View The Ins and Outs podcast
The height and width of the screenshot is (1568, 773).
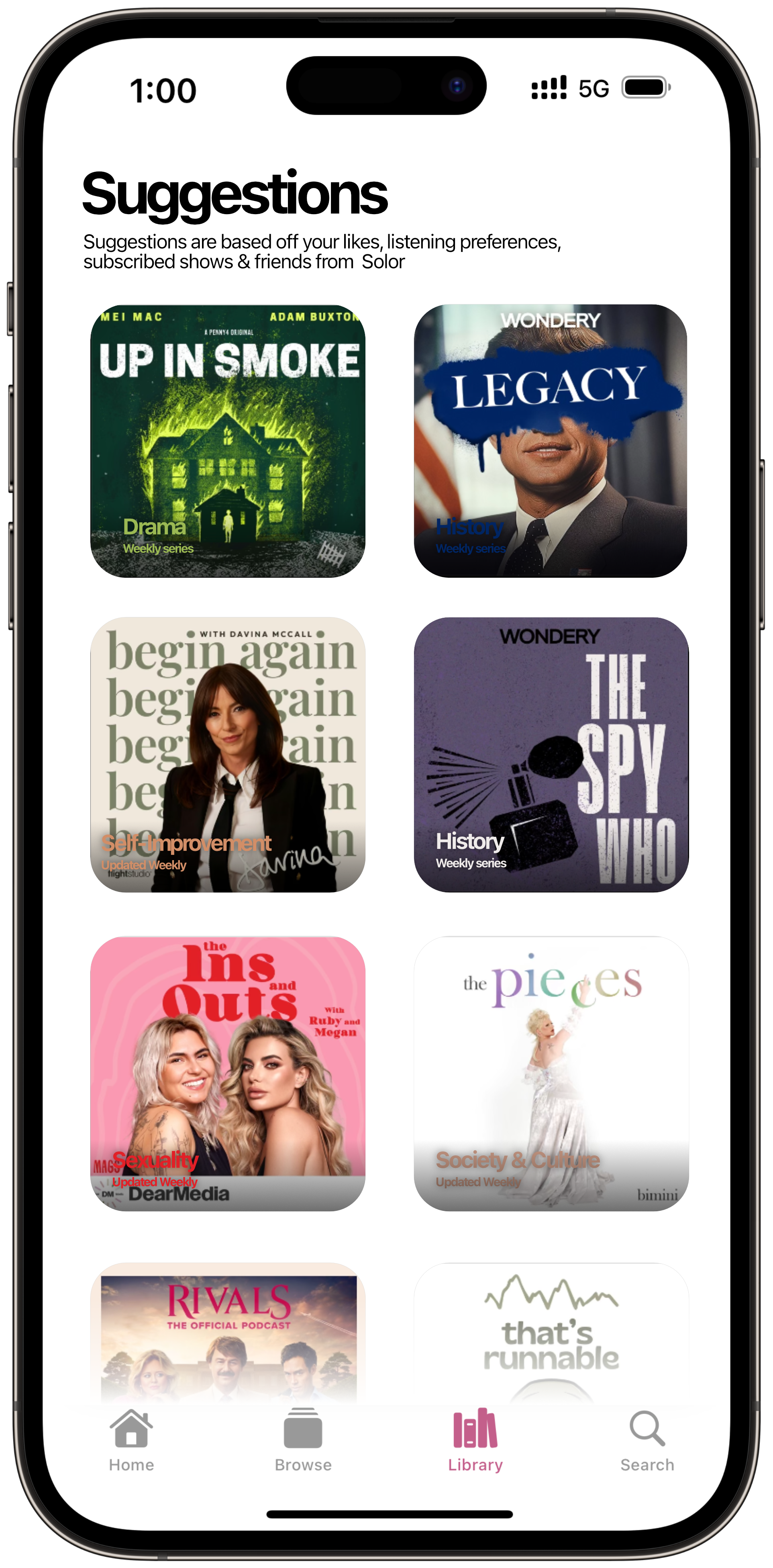coord(227,1074)
